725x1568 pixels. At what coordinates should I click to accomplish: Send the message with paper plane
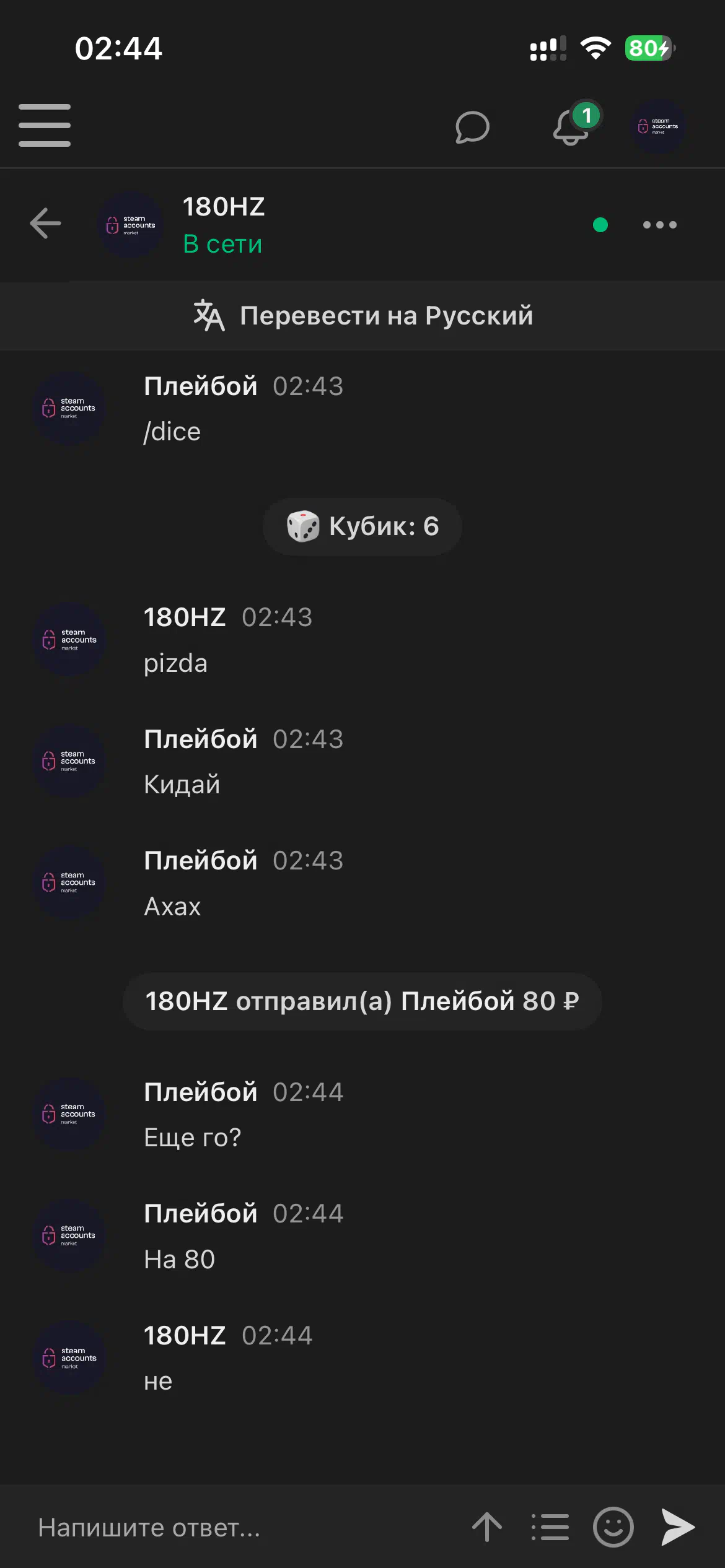click(x=678, y=1527)
